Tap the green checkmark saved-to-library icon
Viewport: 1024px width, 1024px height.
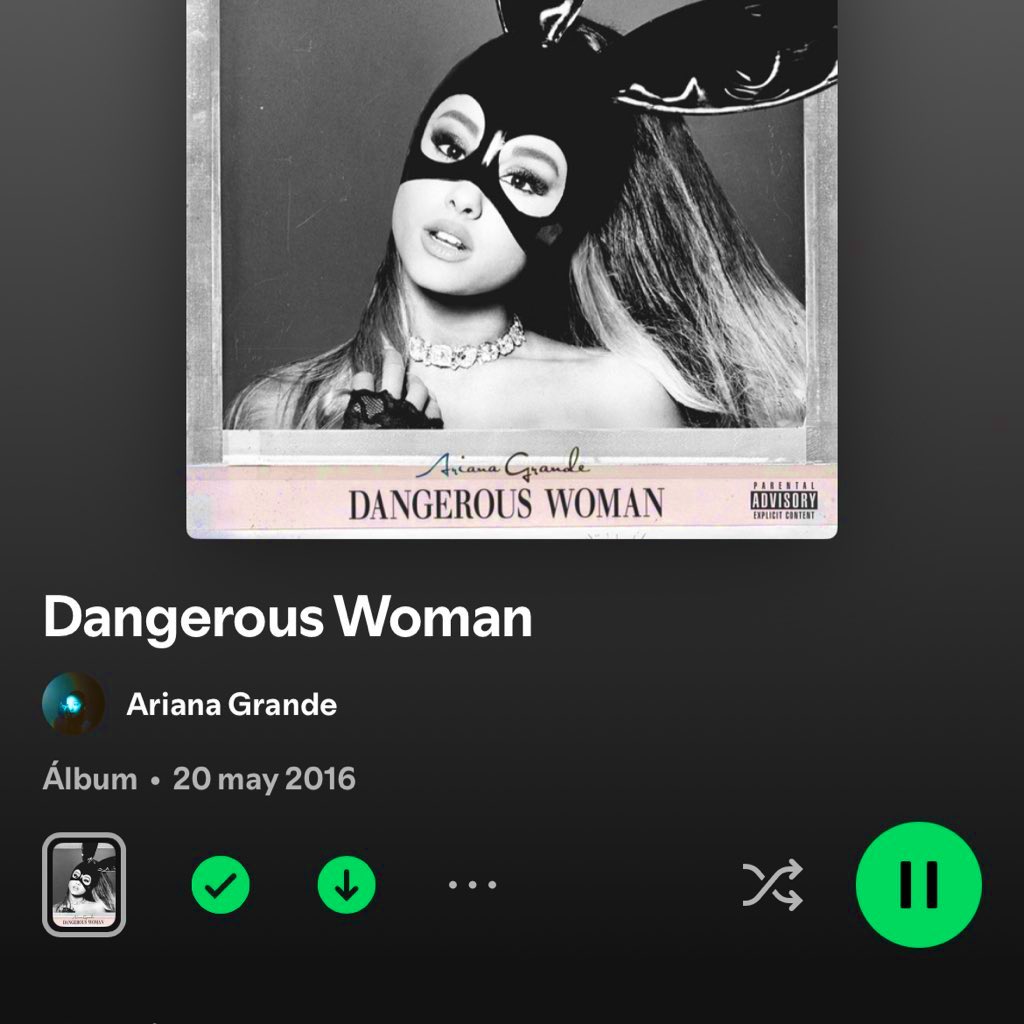(220, 885)
